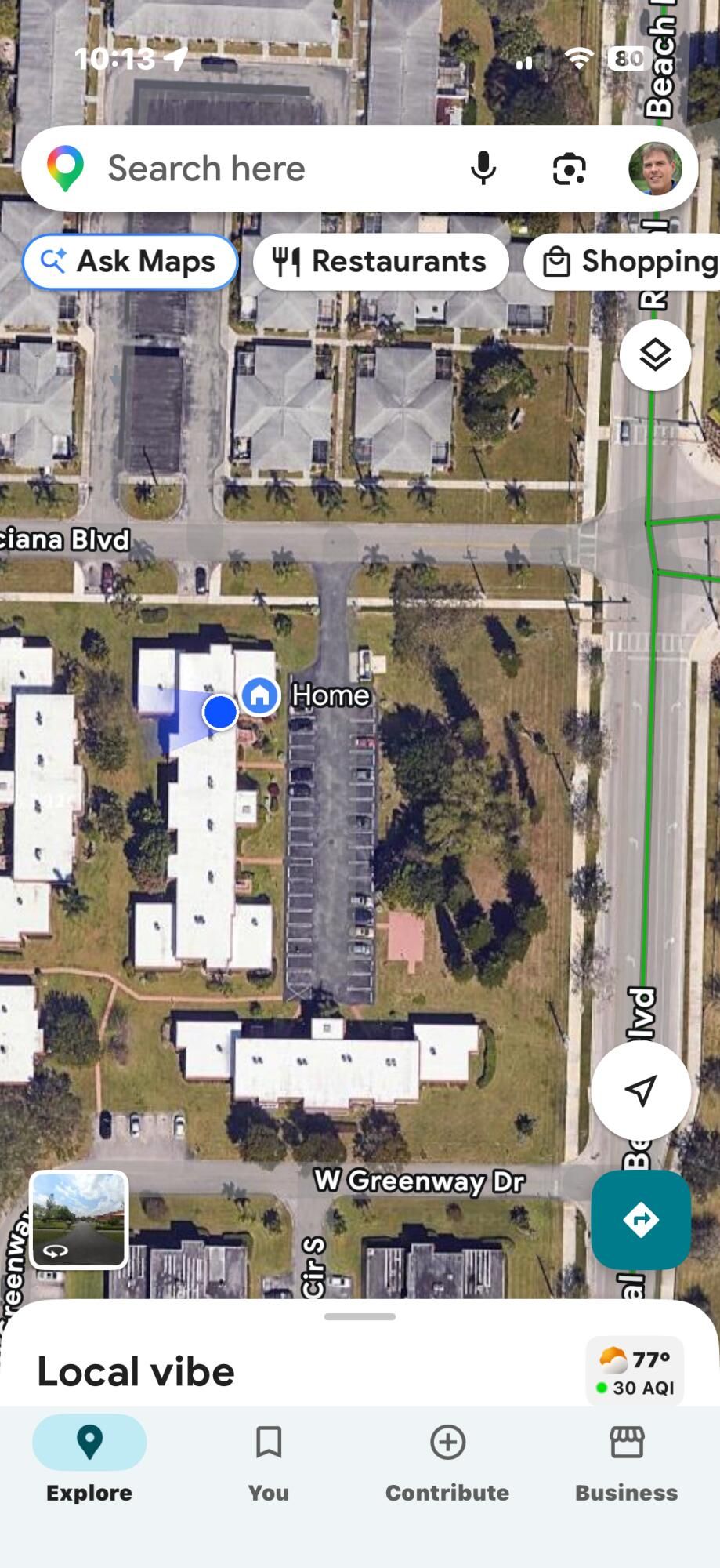Open the account profile picture
Screen dimensions: 720x1568
click(655, 169)
